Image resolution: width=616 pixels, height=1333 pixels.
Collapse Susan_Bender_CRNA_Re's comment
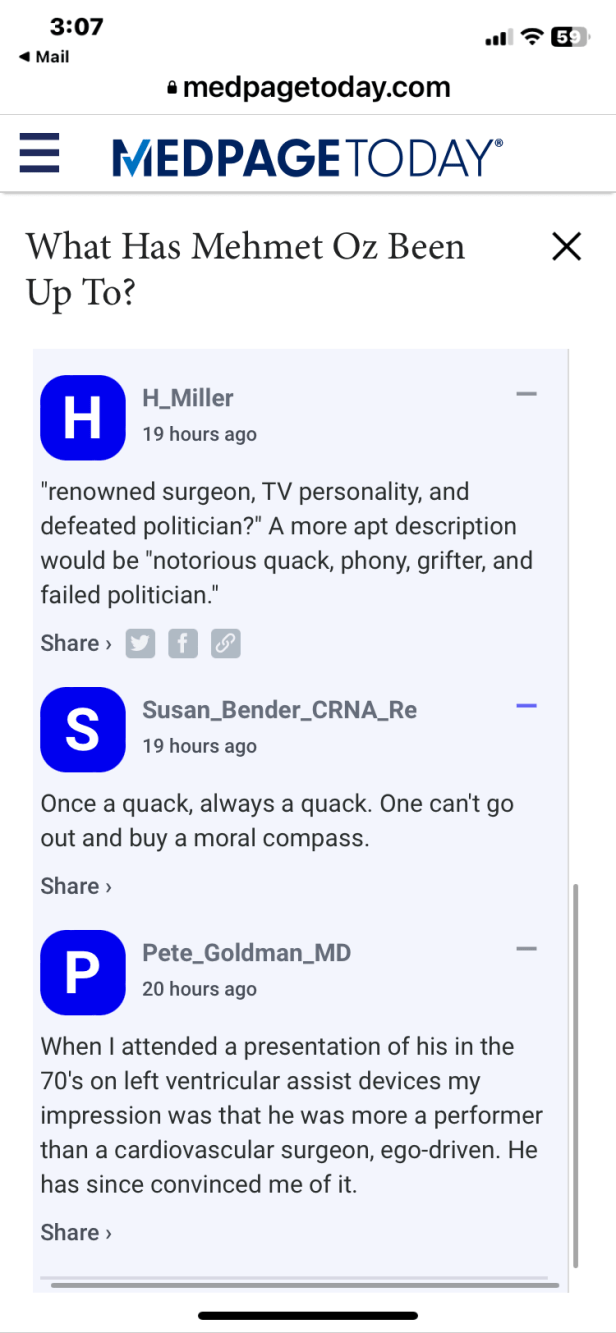tap(526, 706)
